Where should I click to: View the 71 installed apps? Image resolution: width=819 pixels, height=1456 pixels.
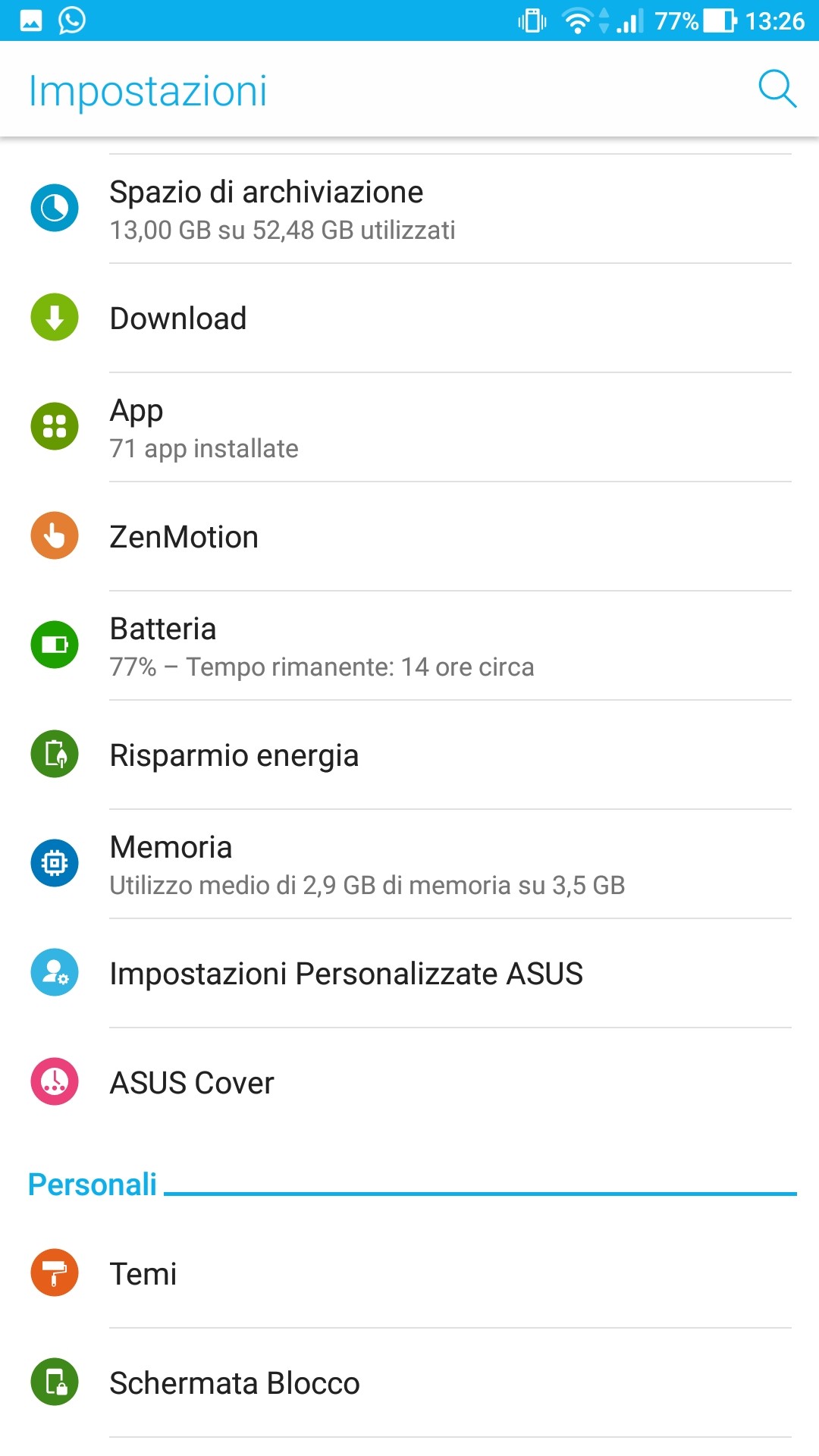click(409, 428)
